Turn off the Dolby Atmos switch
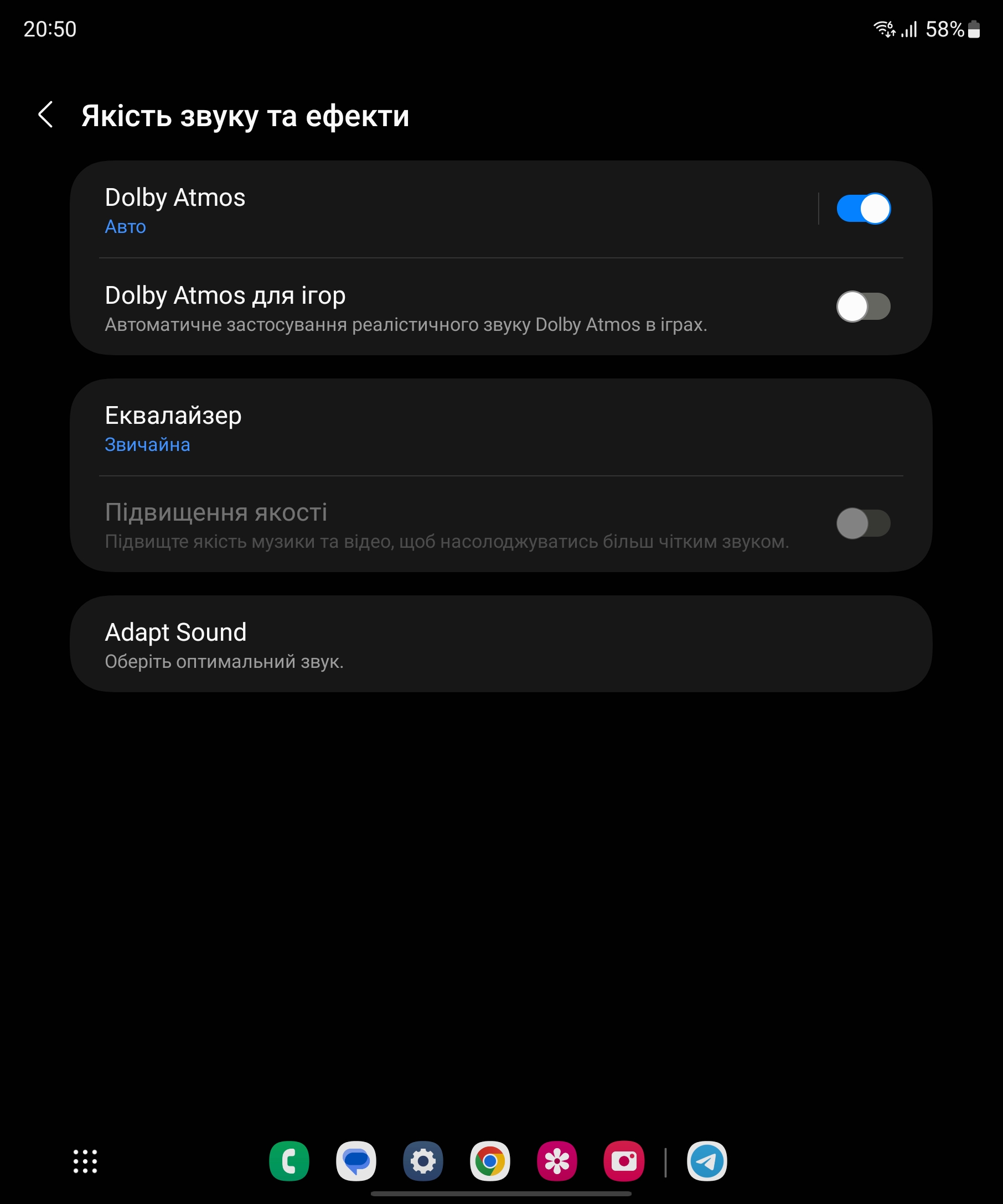 click(x=863, y=209)
